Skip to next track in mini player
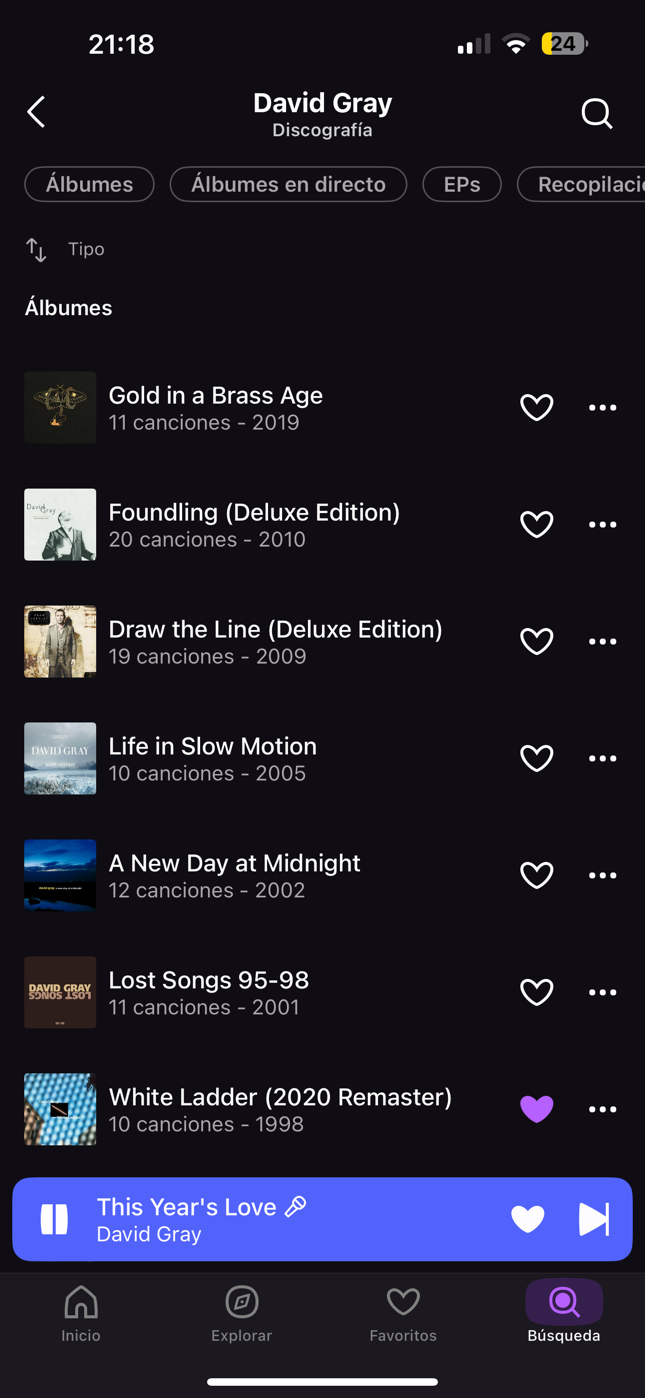 tap(593, 1219)
